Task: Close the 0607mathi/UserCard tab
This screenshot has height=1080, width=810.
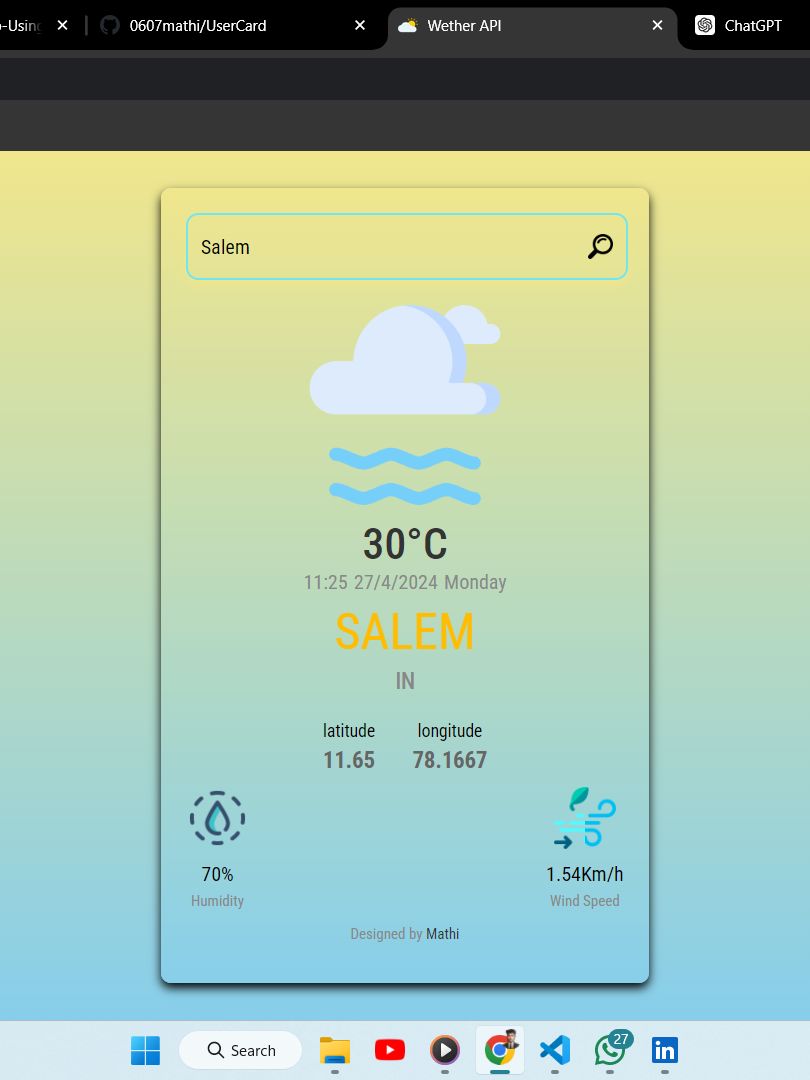Action: click(360, 26)
